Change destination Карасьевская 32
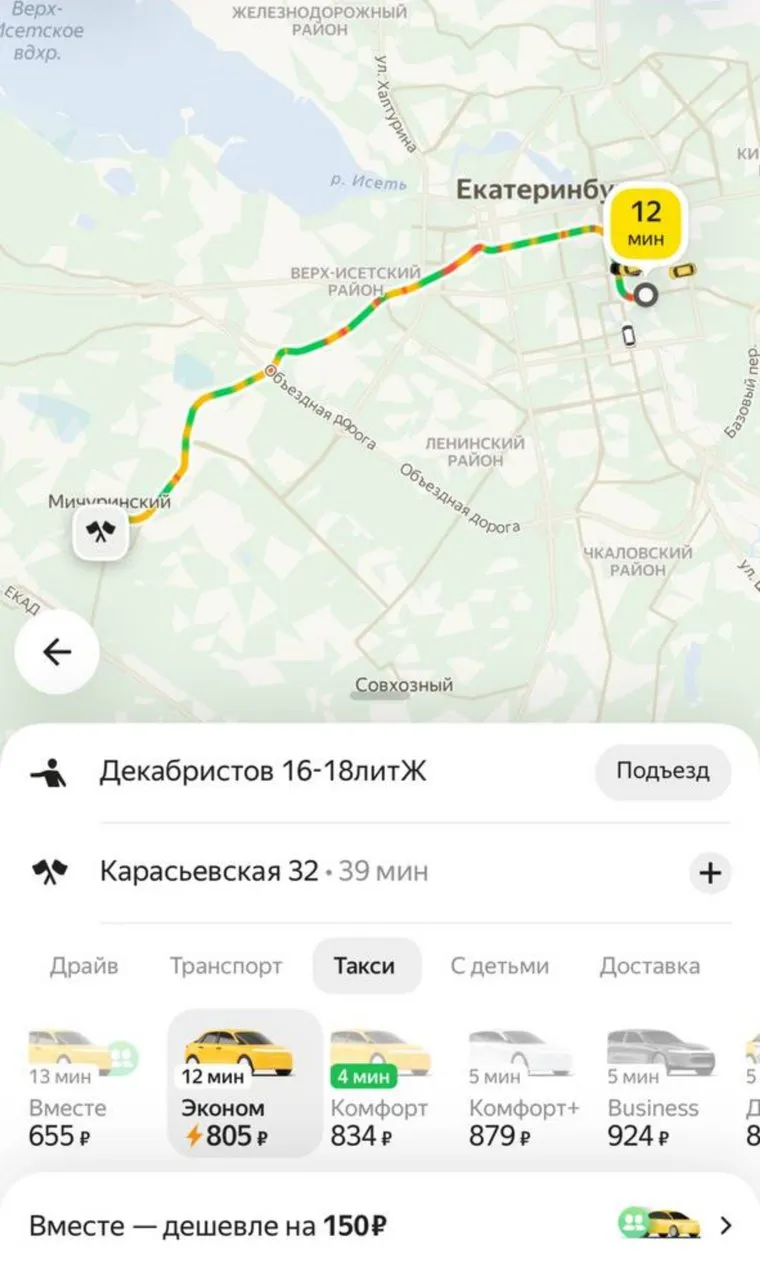Viewport: 760px width, 1276px height. pos(210,871)
